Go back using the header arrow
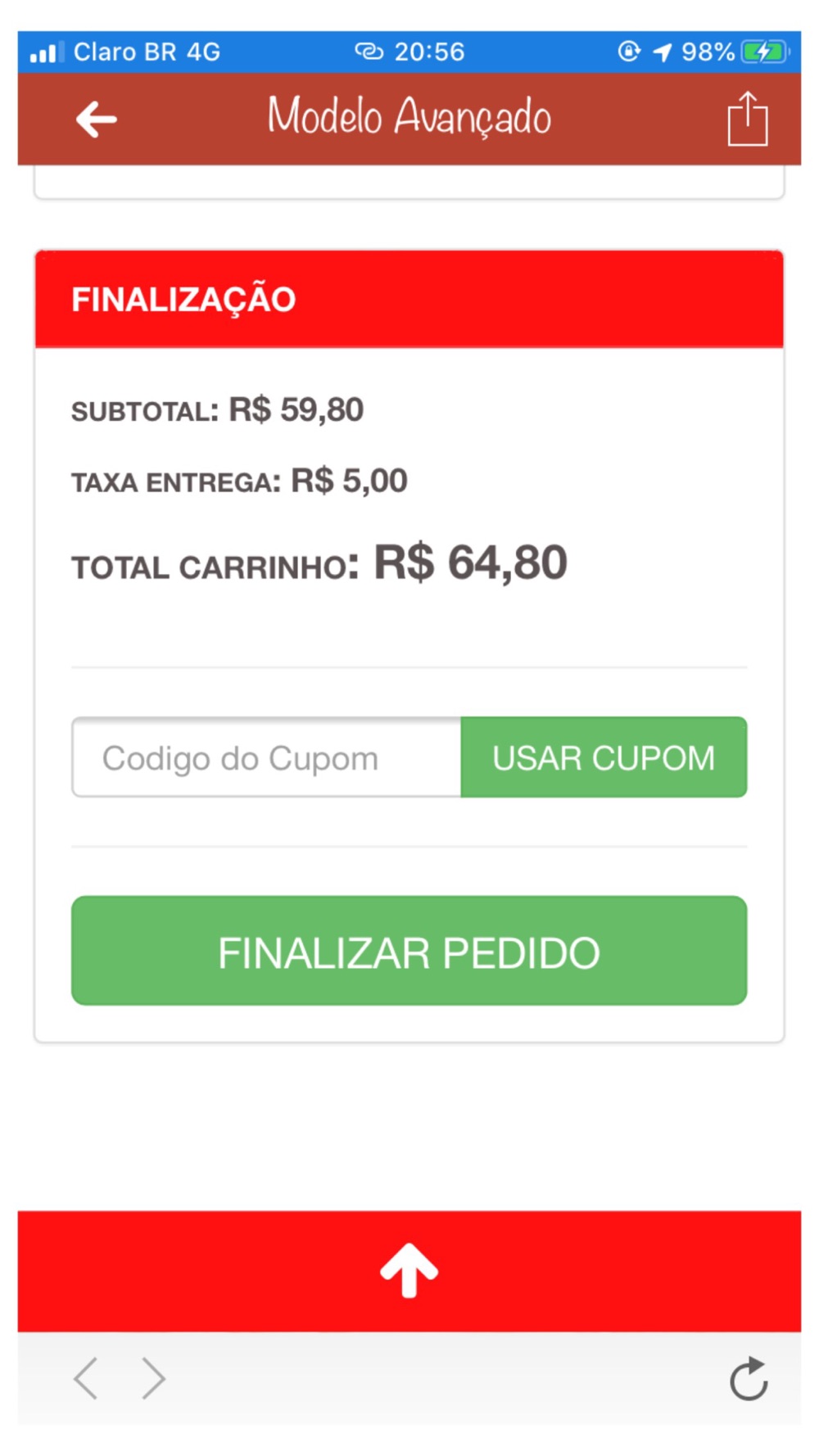Viewport: 819px width, 1456px height. [x=97, y=120]
